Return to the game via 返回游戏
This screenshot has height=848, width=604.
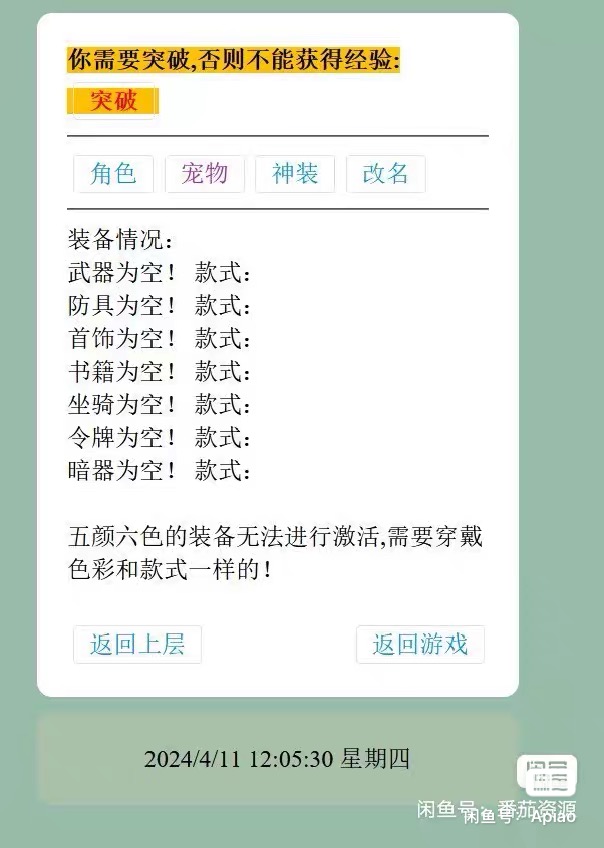[x=420, y=644]
